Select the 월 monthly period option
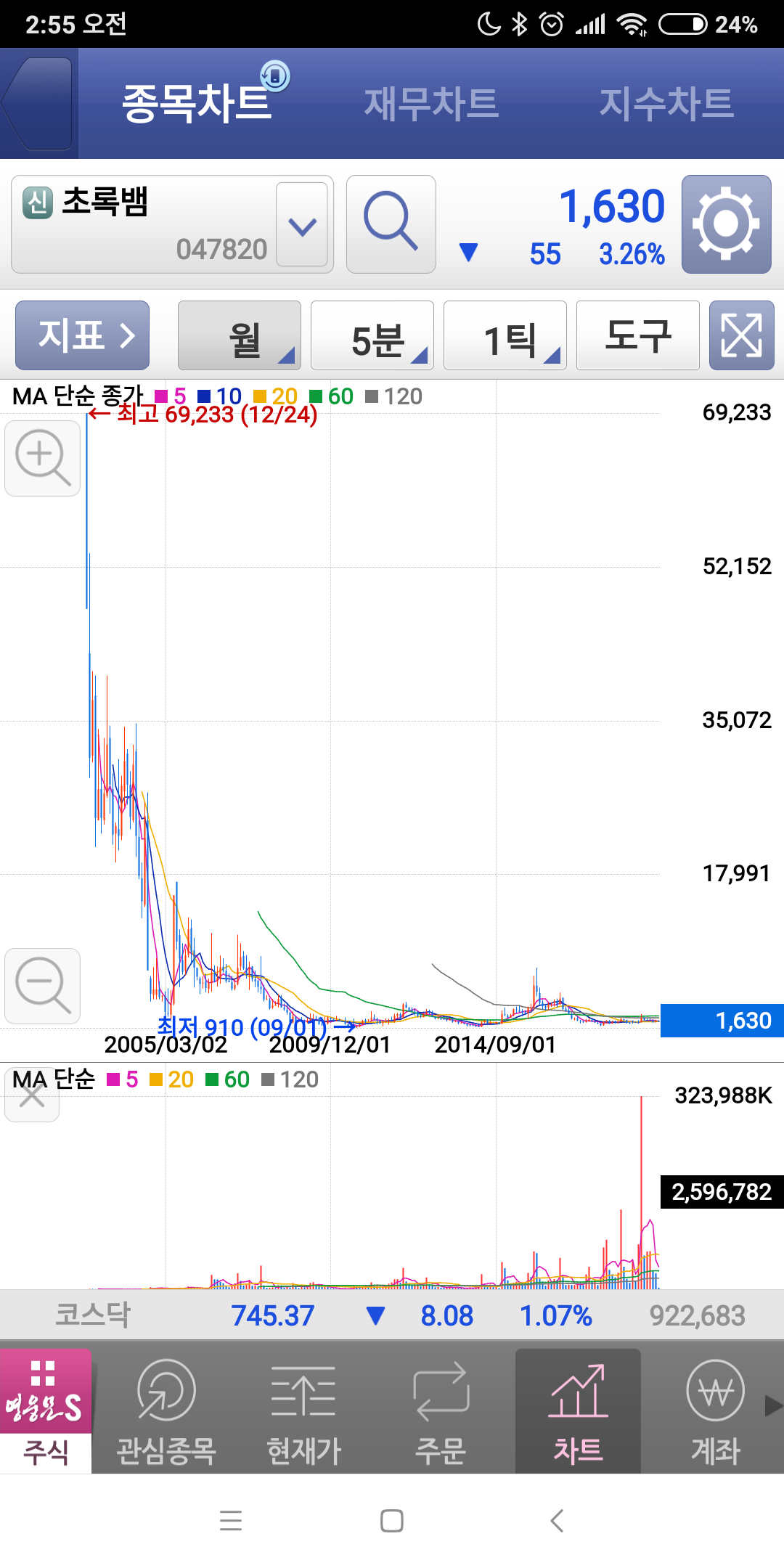Image resolution: width=784 pixels, height=1568 pixels. pyautogui.click(x=240, y=335)
